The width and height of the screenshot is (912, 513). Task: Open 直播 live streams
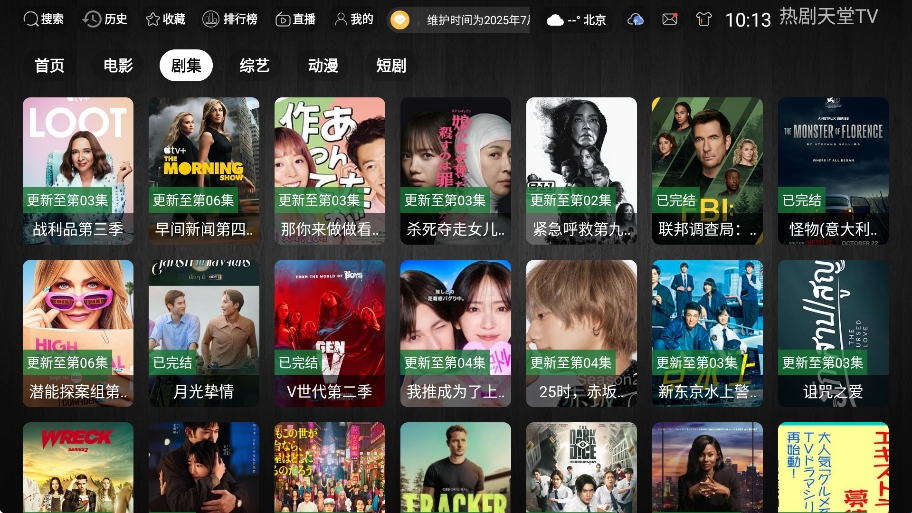click(296, 19)
